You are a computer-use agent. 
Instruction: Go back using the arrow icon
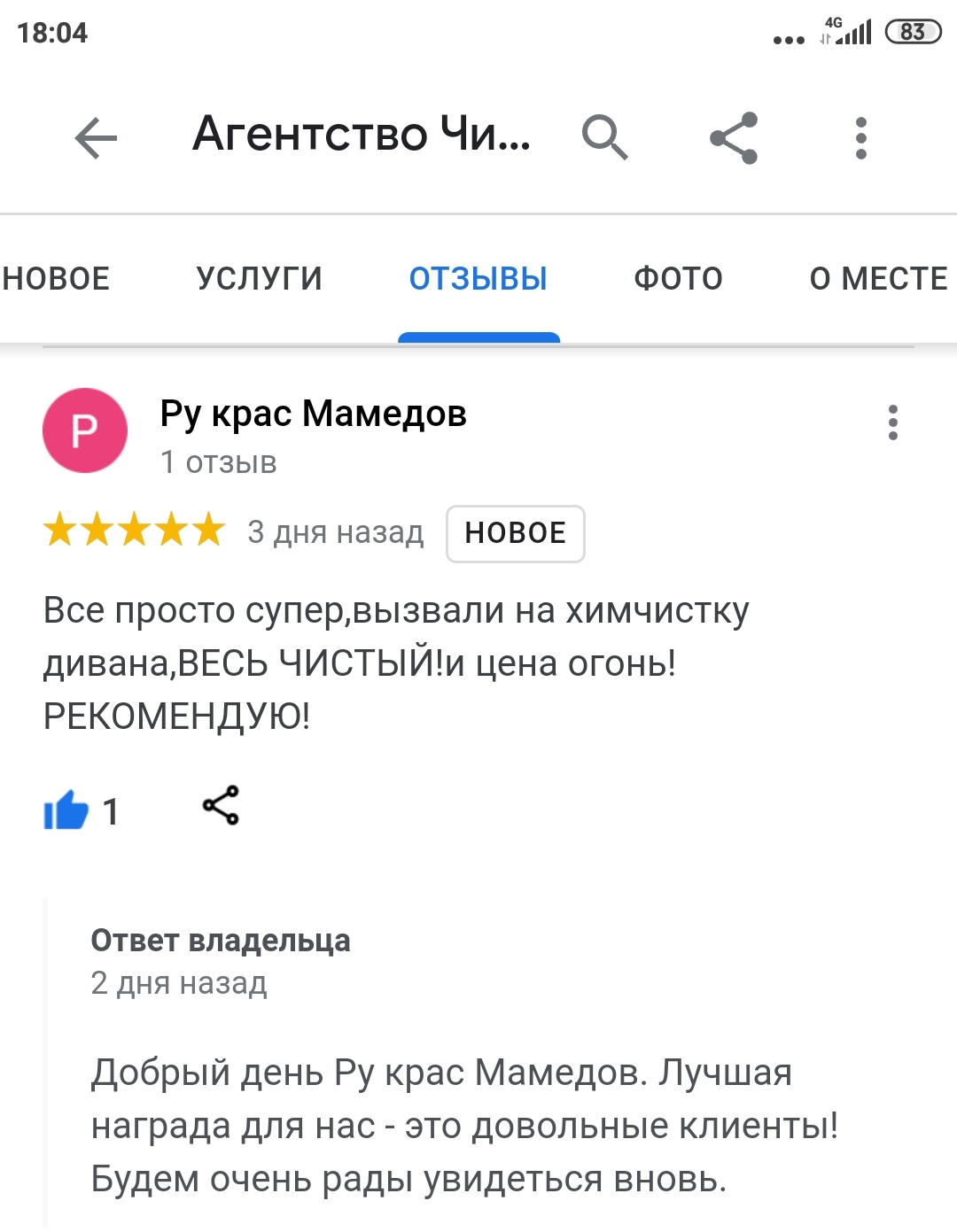pyautogui.click(x=96, y=138)
